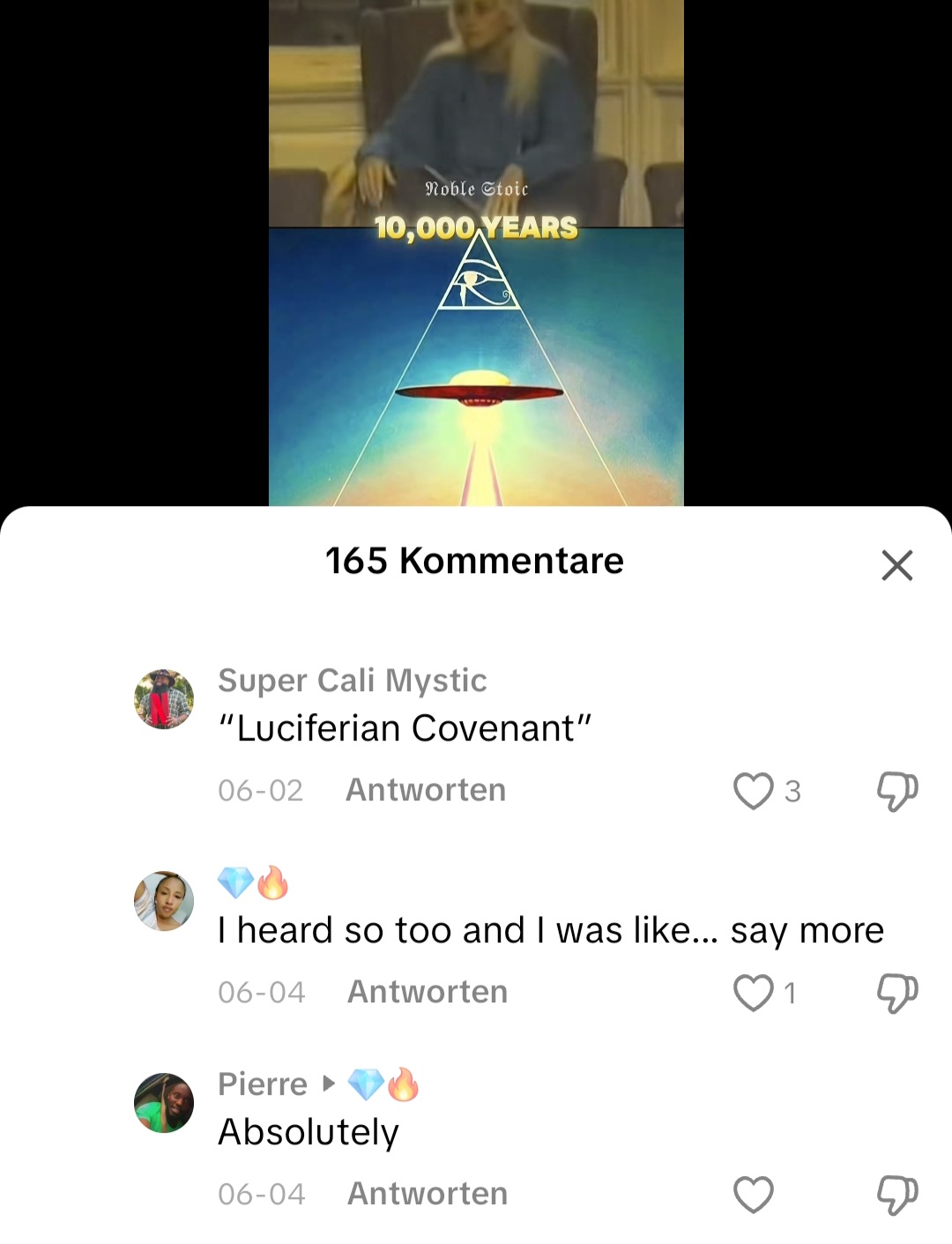Reply to Super Cali Mystic's comment
Viewport: 952px width, 1244px height.
coord(426,790)
